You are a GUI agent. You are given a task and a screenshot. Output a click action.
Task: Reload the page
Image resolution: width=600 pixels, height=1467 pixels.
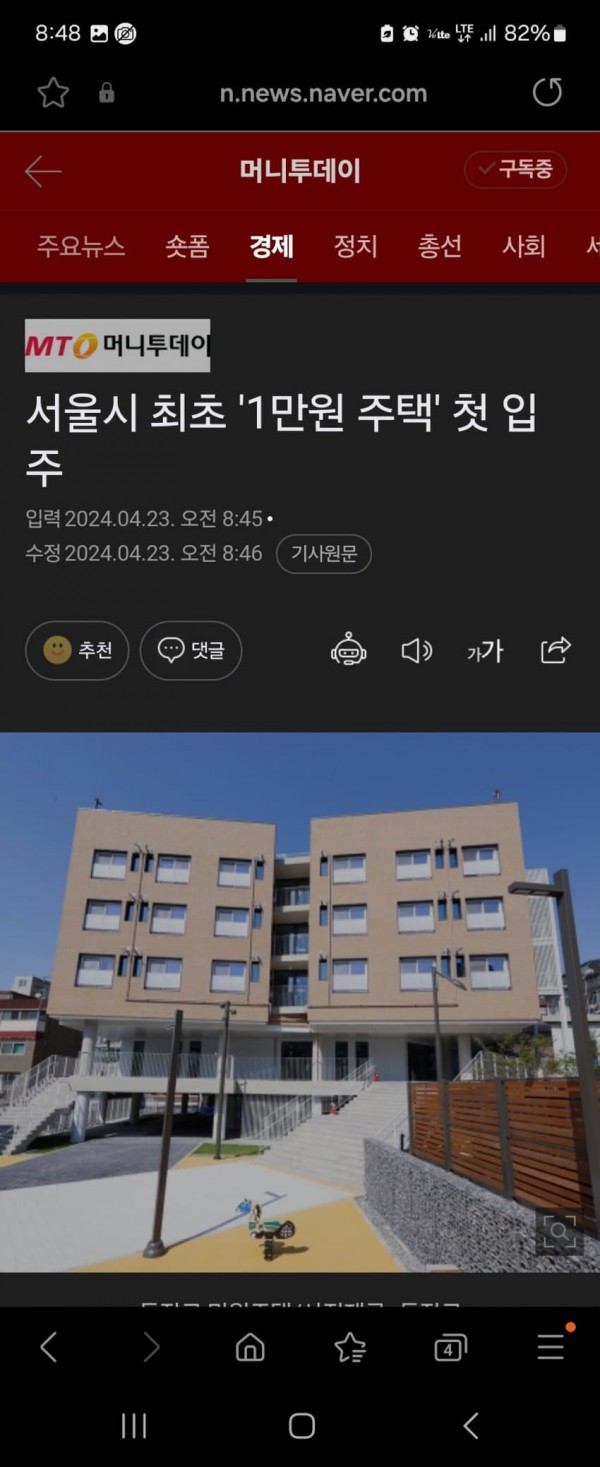coord(547,93)
